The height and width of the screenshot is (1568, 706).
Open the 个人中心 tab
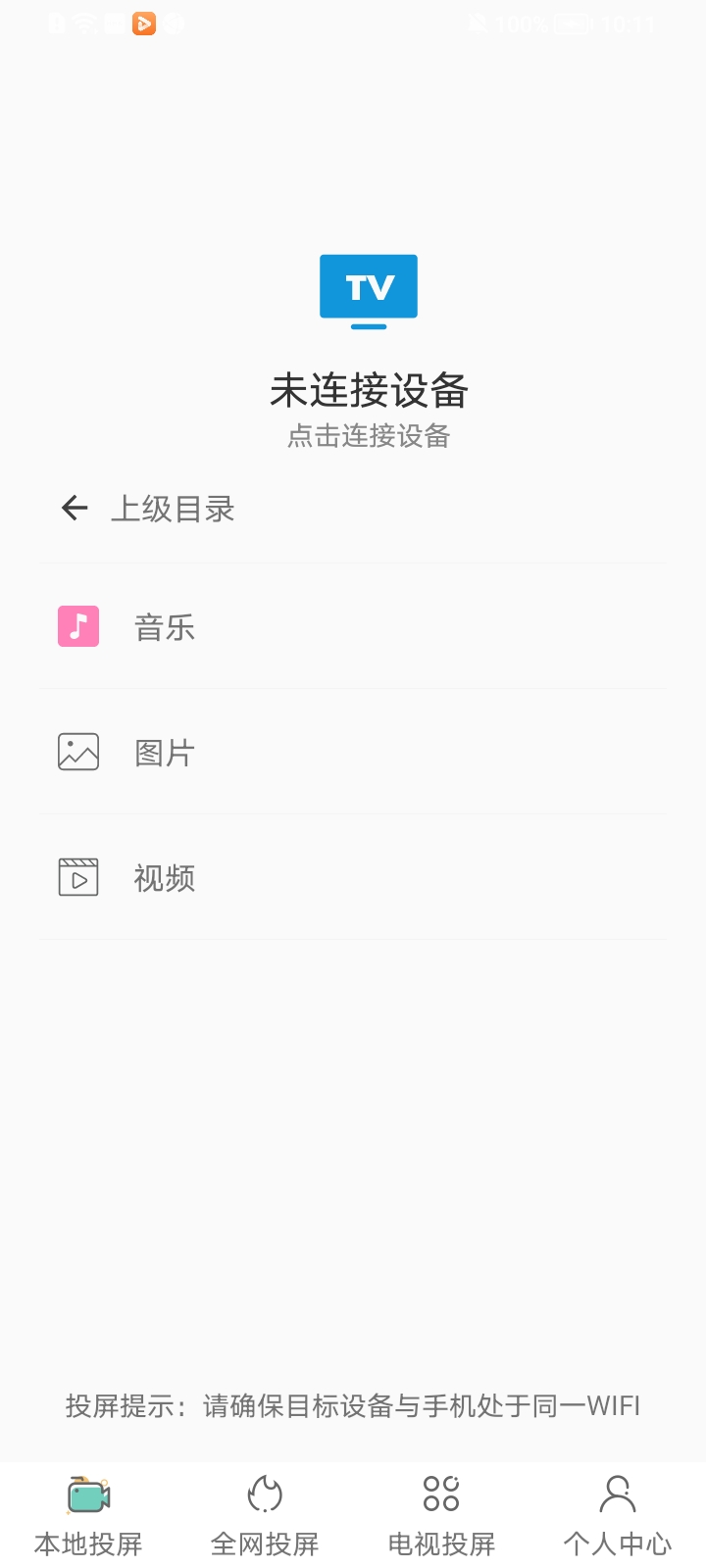click(x=618, y=1515)
